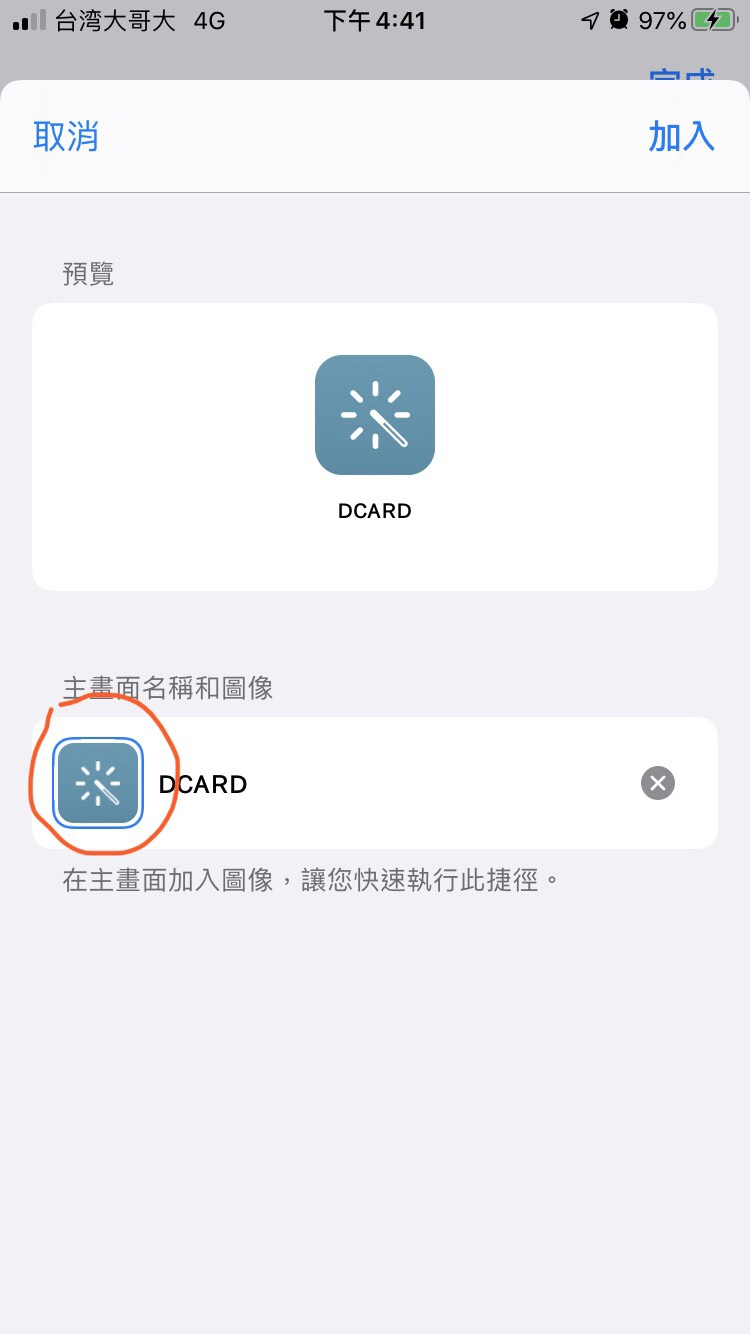Tap 加入 to add to home screen
The height and width of the screenshot is (1334, 750).
pyautogui.click(x=681, y=136)
